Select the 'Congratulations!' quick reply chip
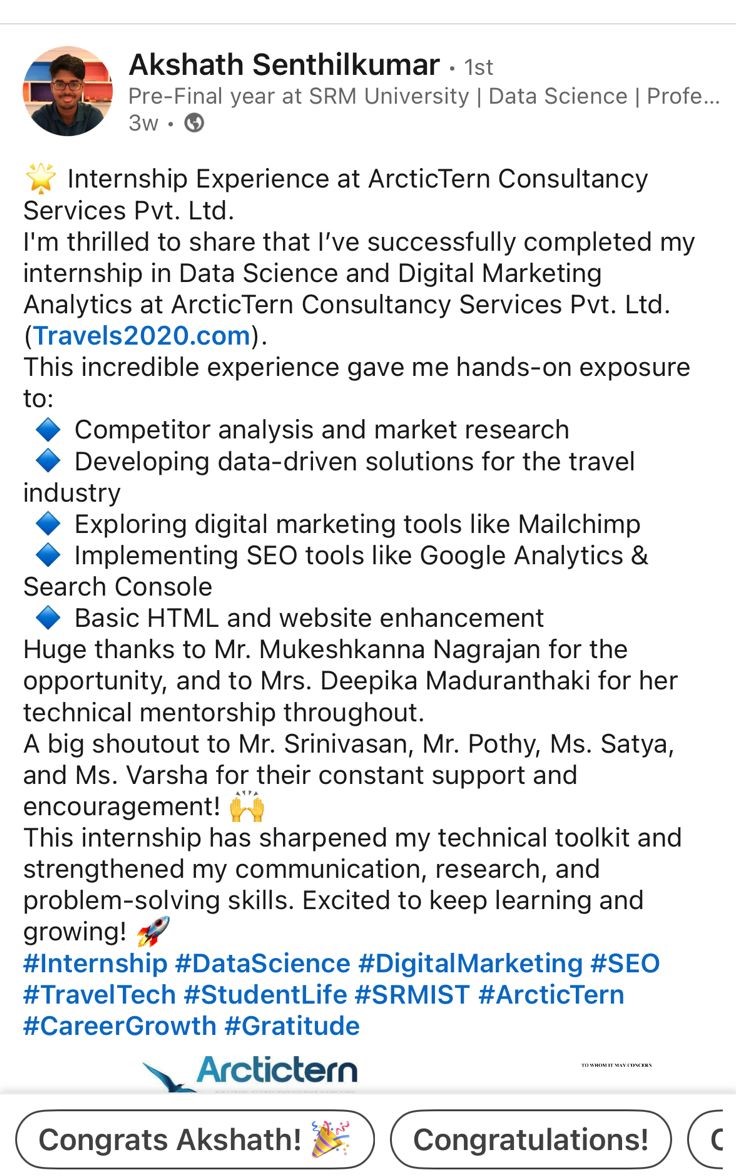736x1176 pixels. point(530,1139)
